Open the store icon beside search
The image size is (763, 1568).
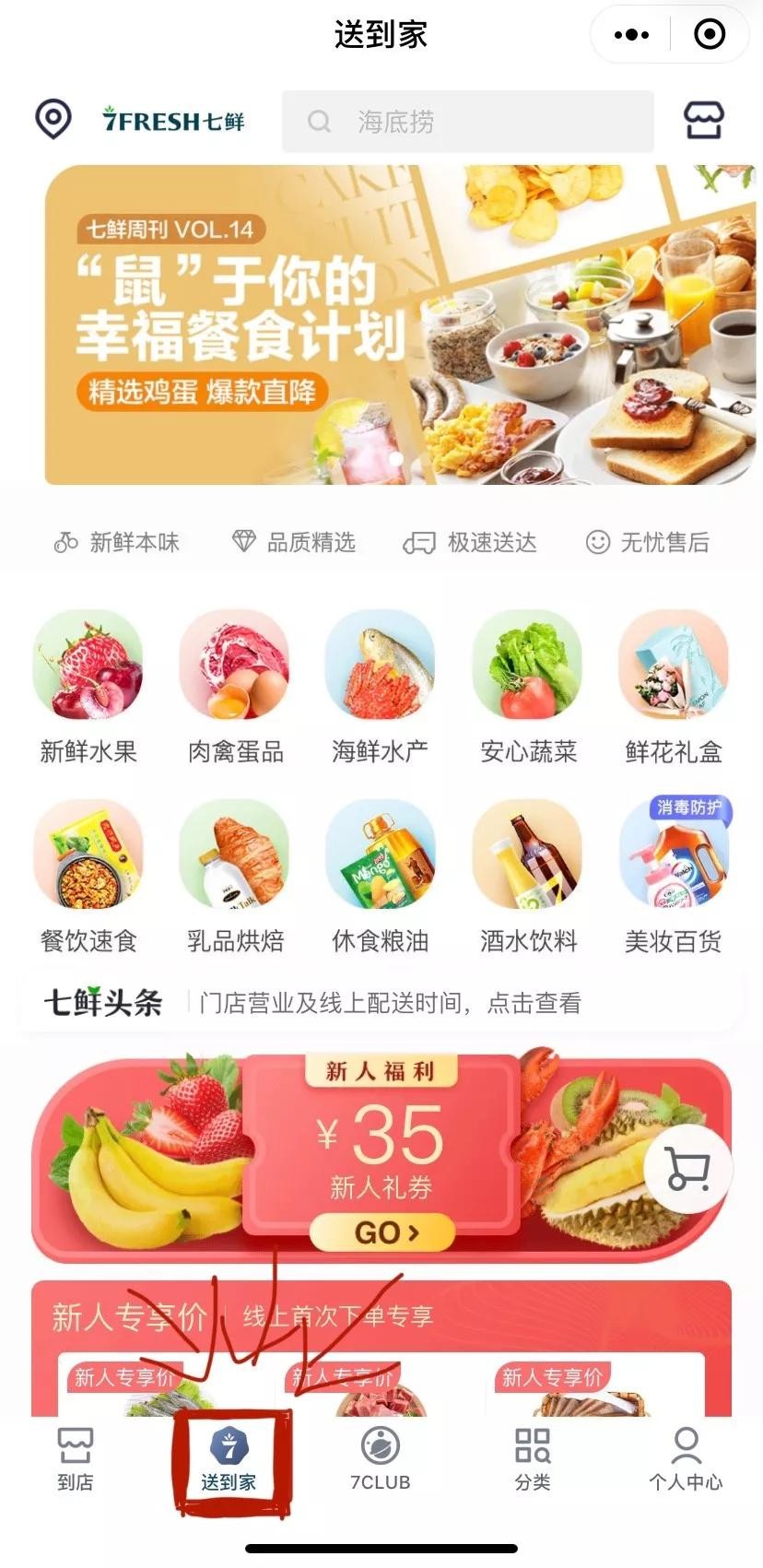tap(703, 120)
